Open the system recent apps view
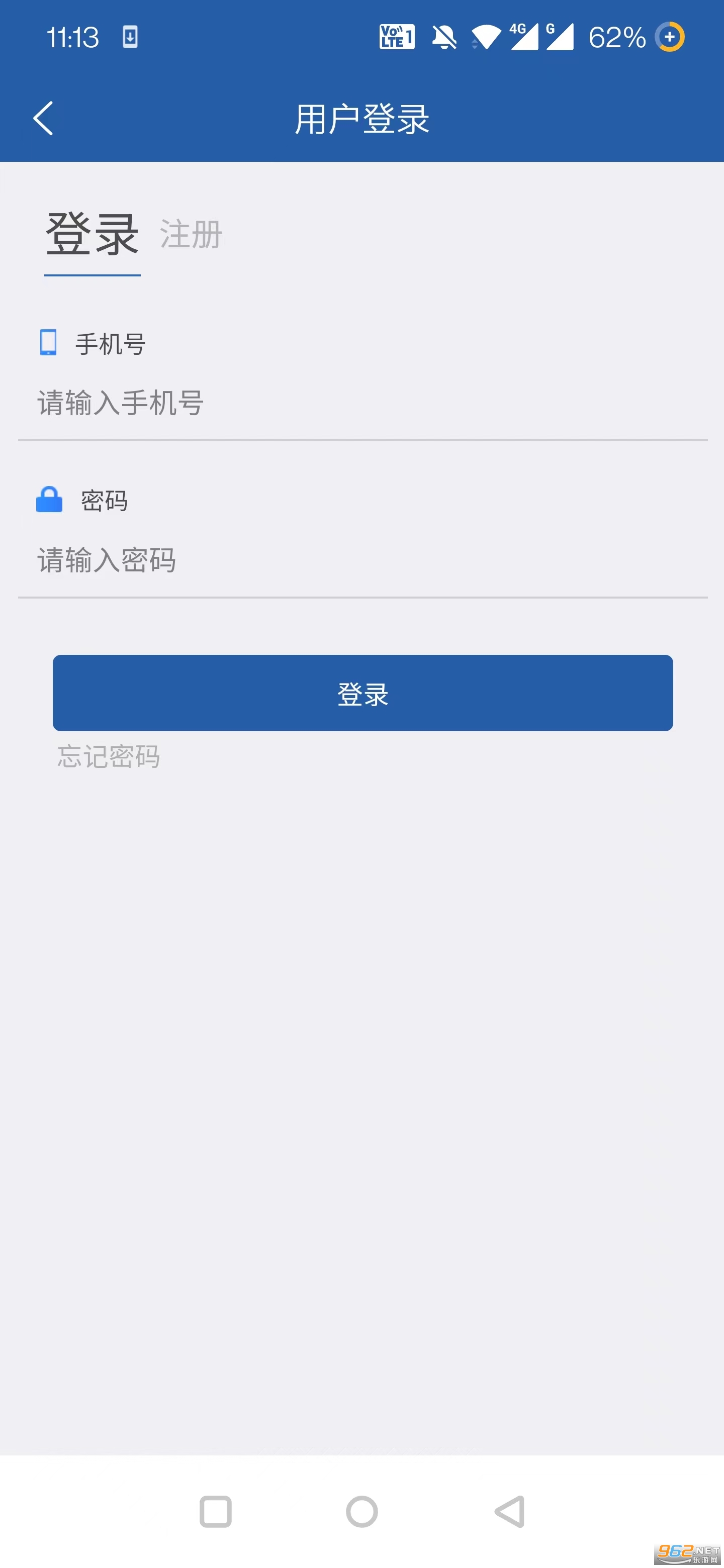 (x=216, y=1511)
